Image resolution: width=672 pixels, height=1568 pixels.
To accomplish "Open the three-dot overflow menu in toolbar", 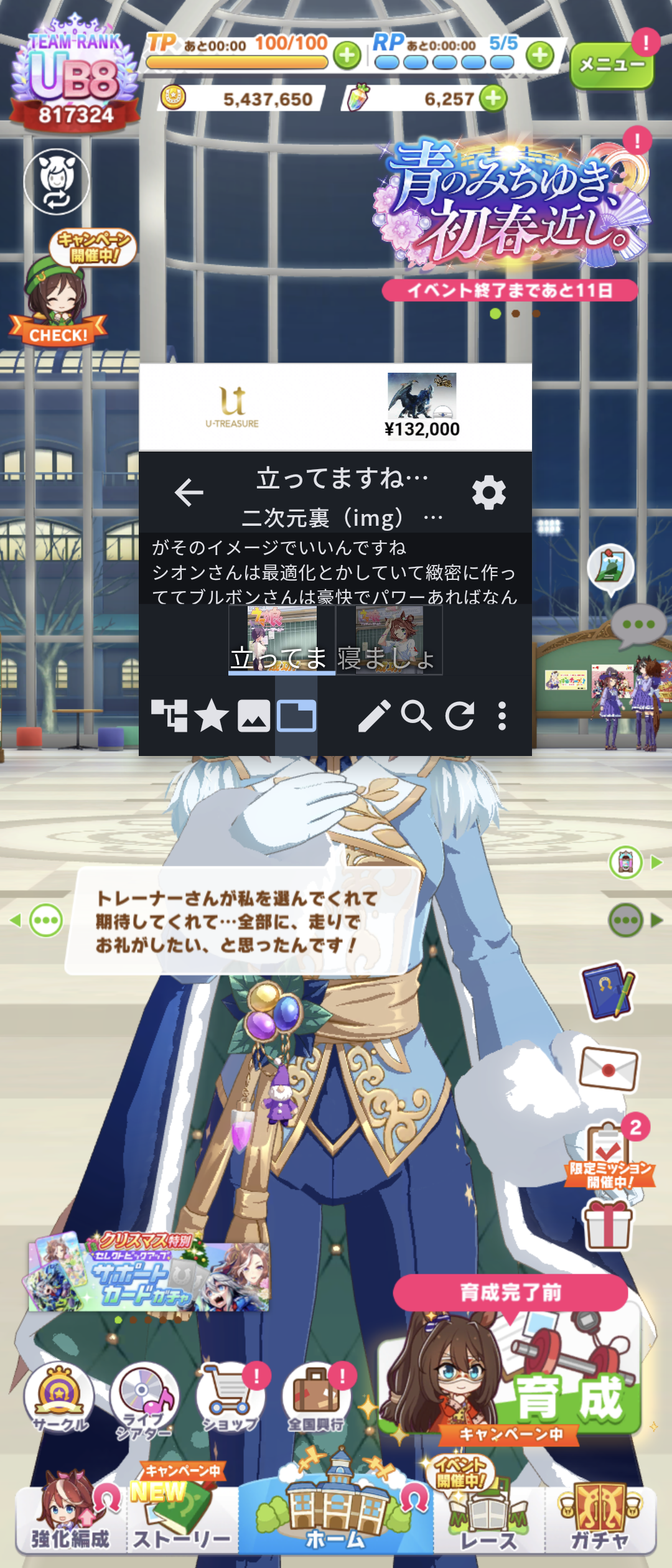I will 502,716.
